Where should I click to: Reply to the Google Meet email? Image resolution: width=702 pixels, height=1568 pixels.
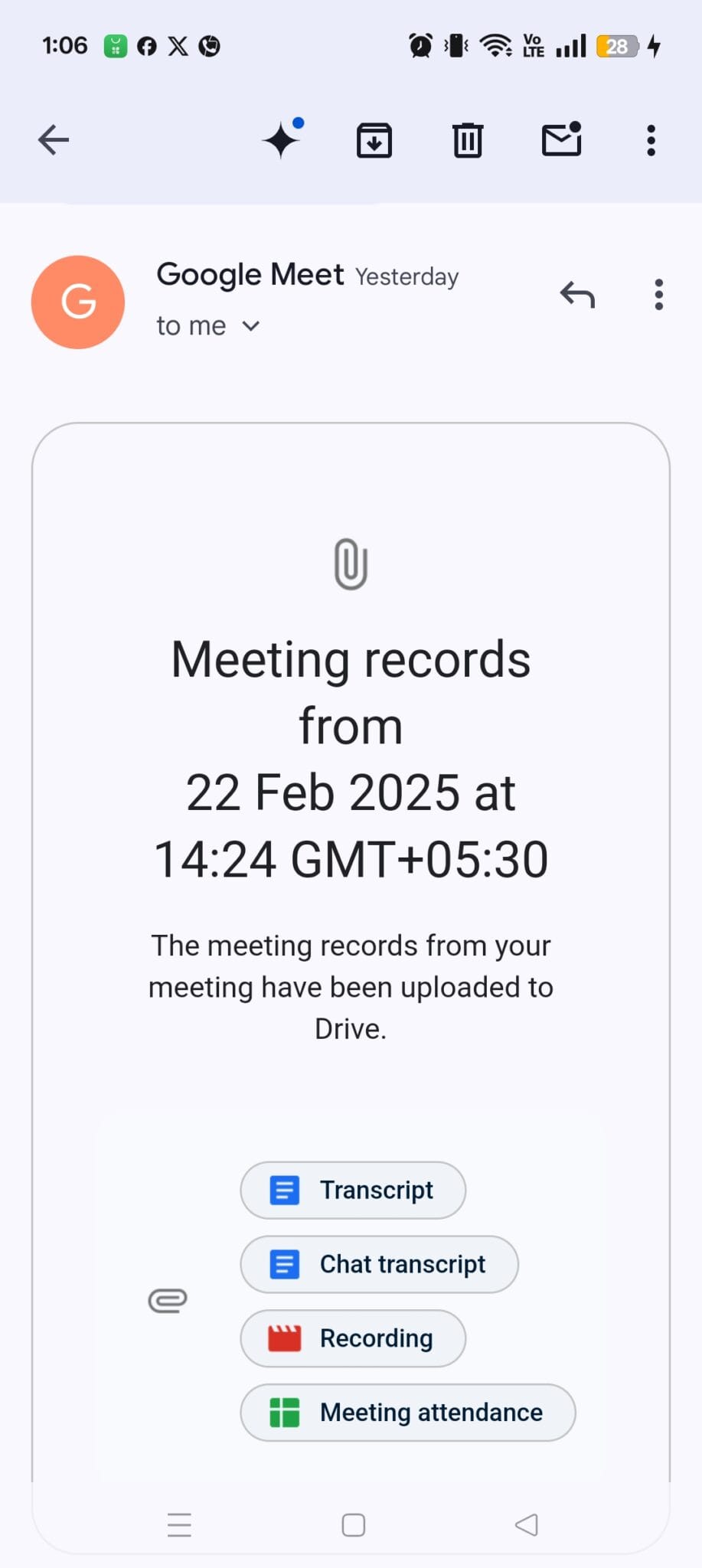(x=577, y=295)
